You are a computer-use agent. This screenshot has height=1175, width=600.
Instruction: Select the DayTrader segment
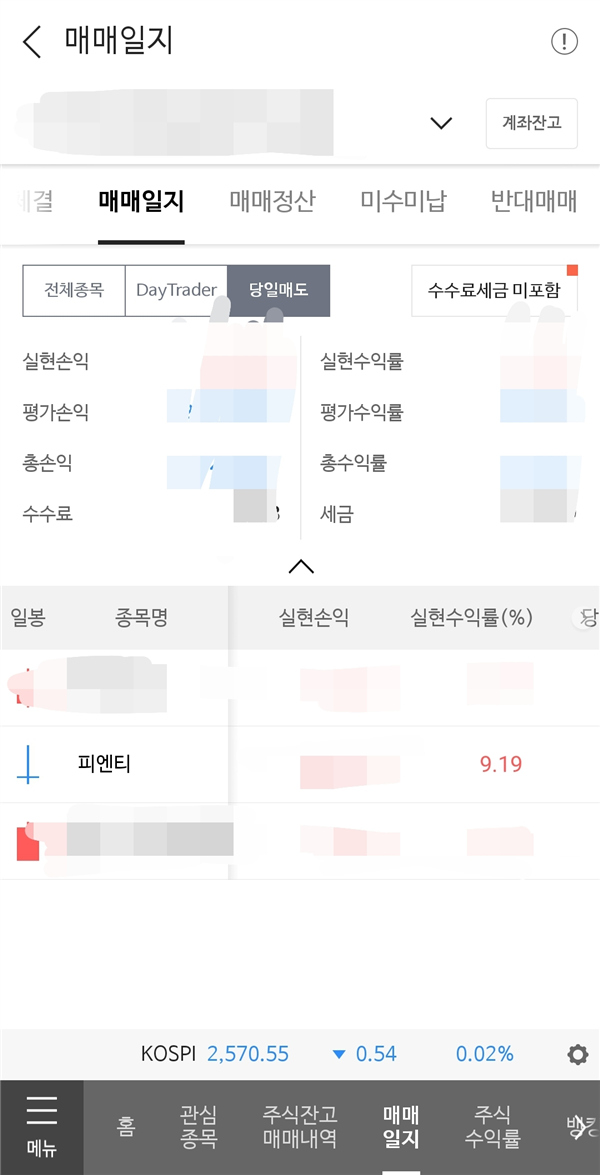click(176, 290)
